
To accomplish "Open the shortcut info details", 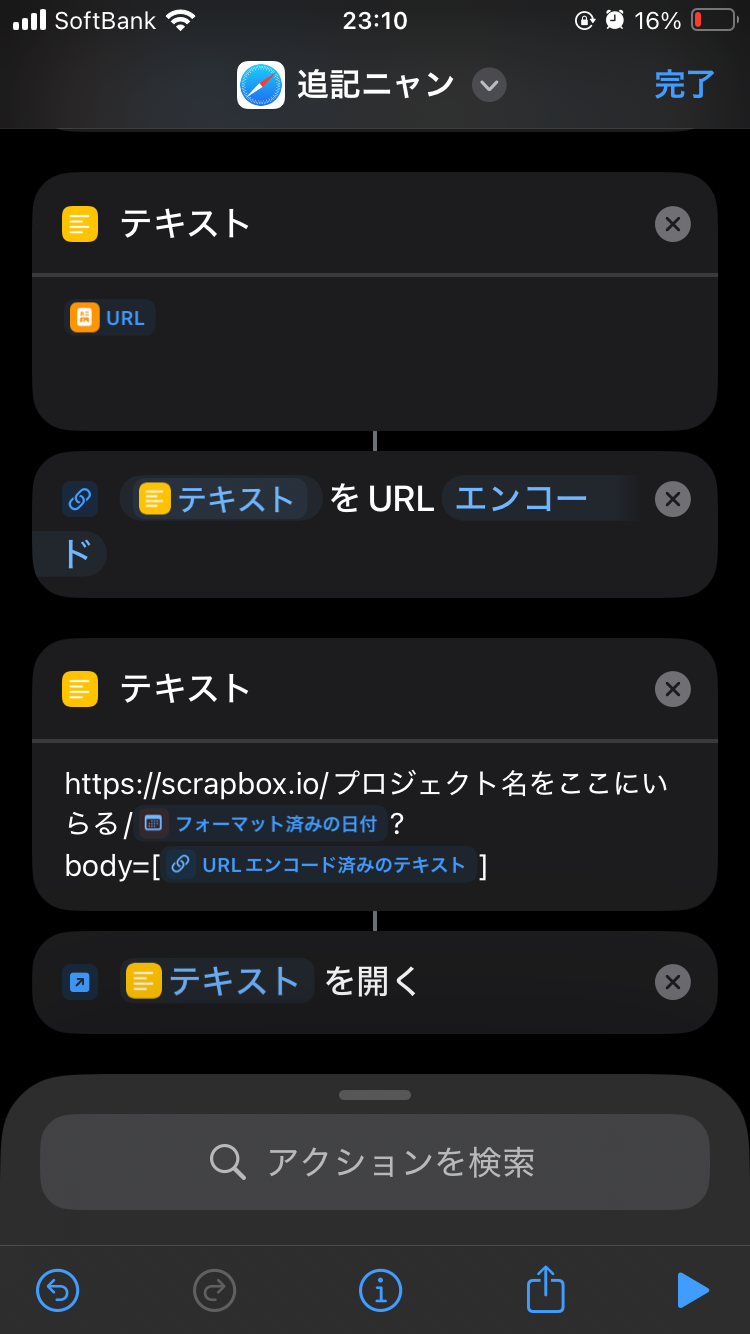I will pyautogui.click(x=380, y=1290).
